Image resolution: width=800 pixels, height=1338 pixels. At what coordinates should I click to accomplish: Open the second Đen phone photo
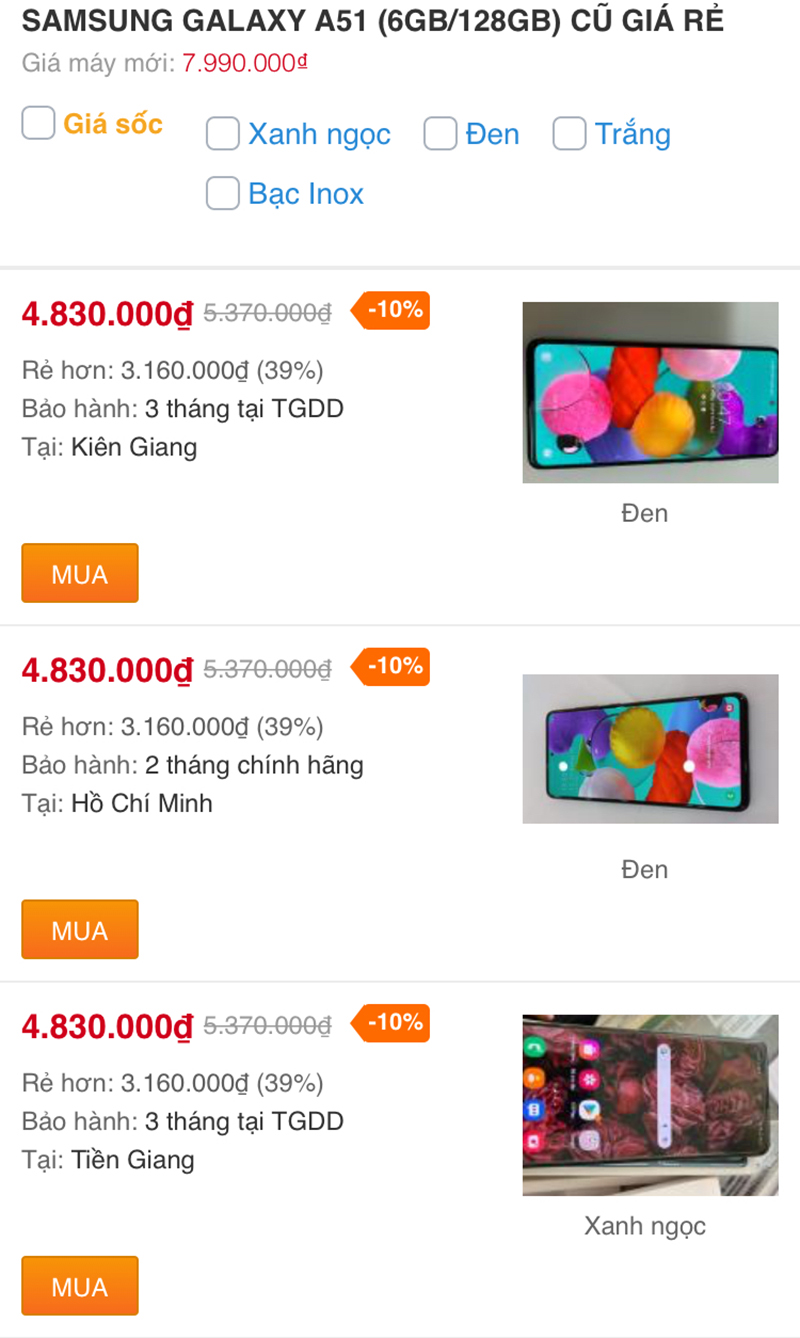650,748
